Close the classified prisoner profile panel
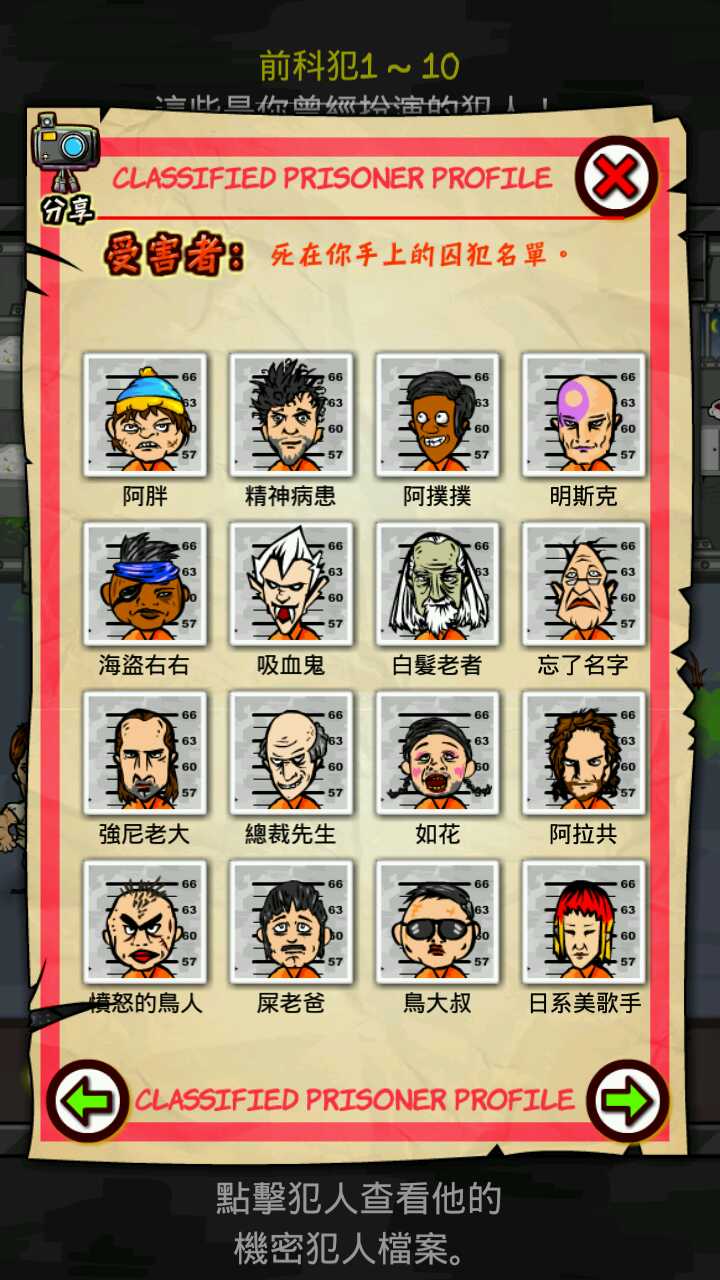The height and width of the screenshot is (1280, 720). 616,178
